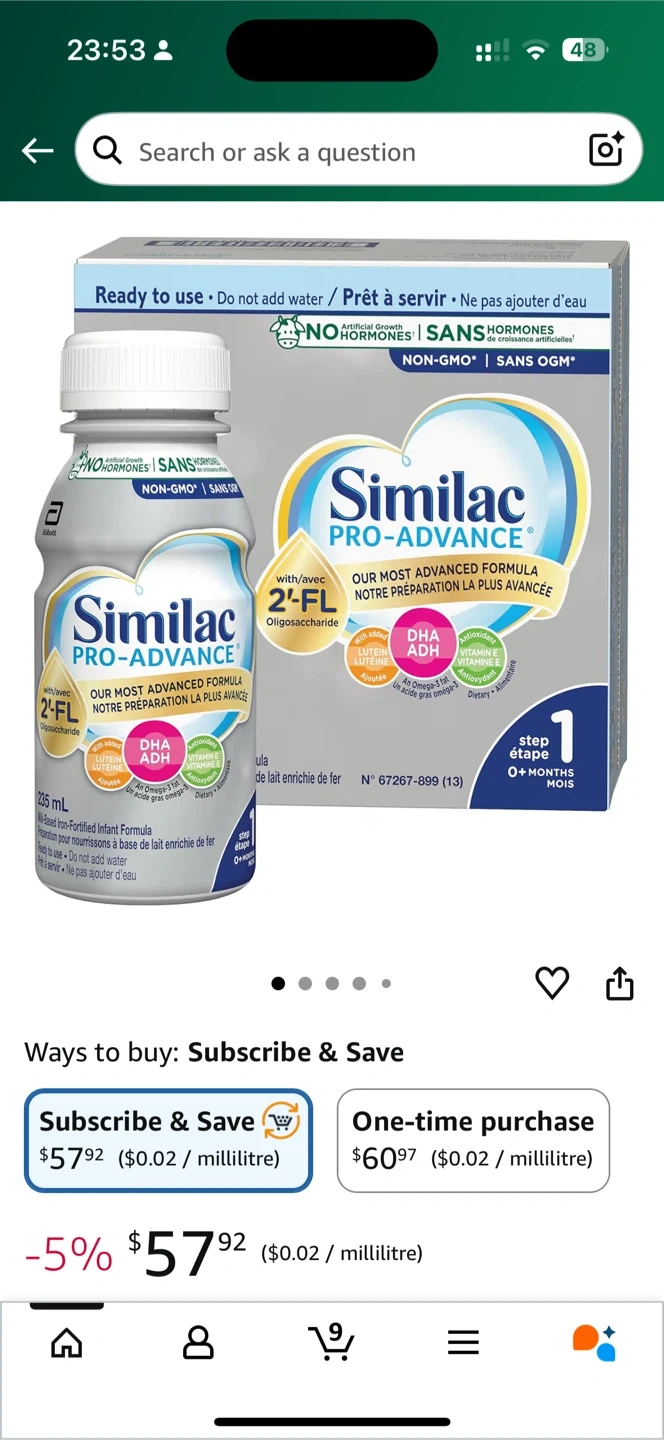
Task: Go to the Home tab
Action: click(67, 1342)
